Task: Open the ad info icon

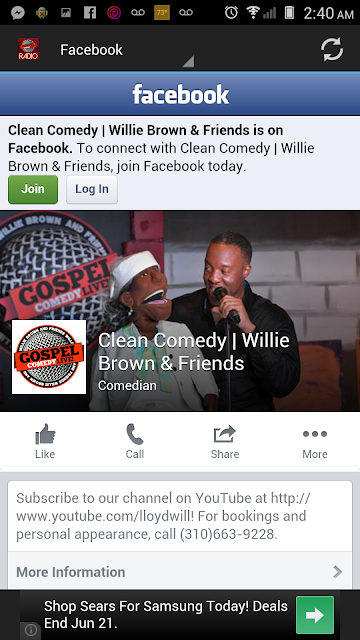Action: [x=31, y=630]
